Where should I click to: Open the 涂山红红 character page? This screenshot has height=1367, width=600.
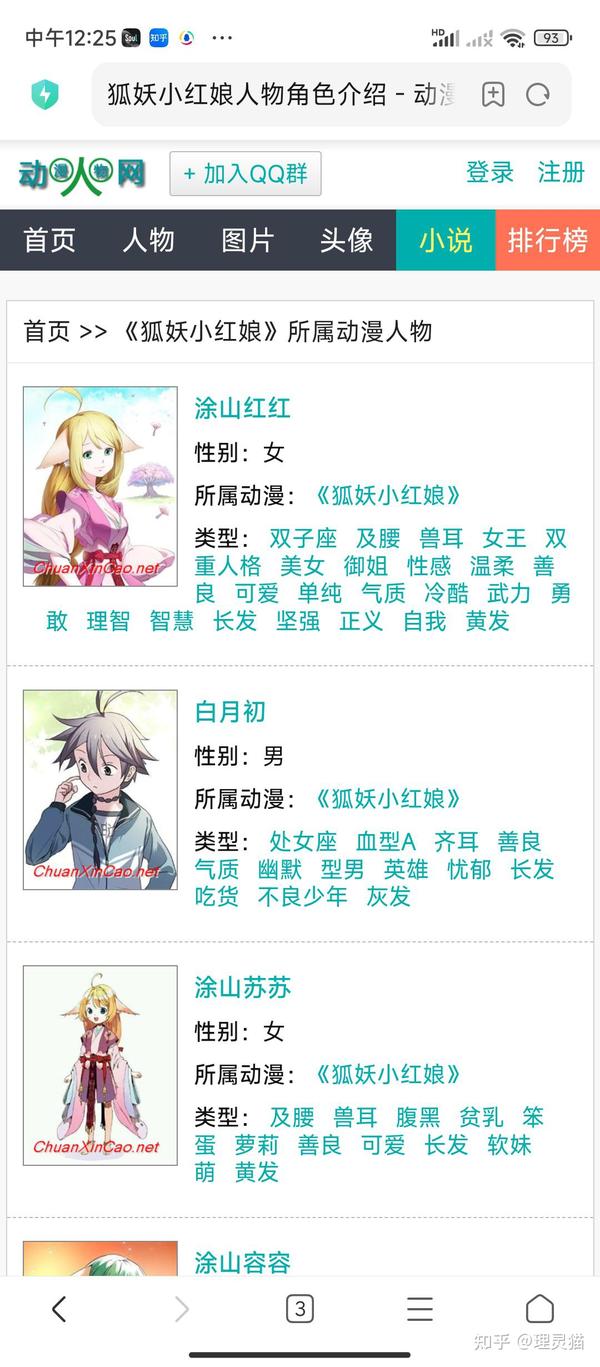click(x=243, y=408)
